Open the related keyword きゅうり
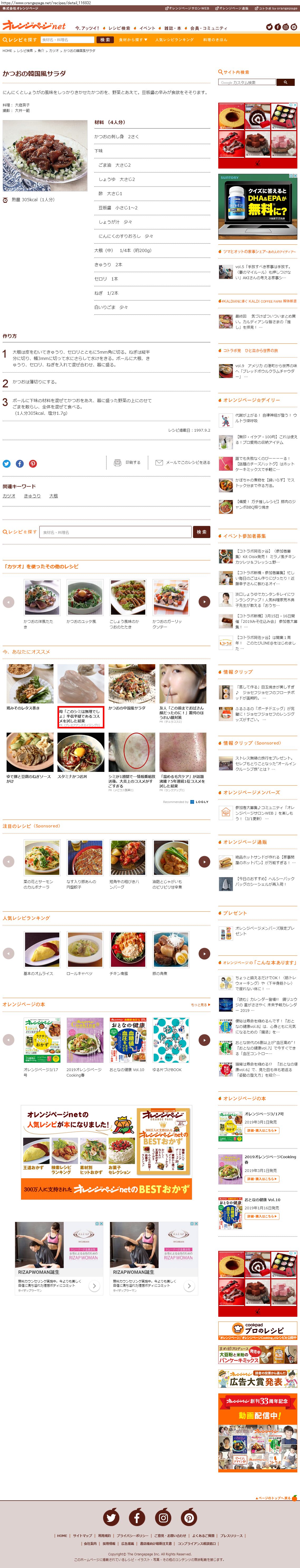Screen dimensions: 300x1568 [x=32, y=496]
